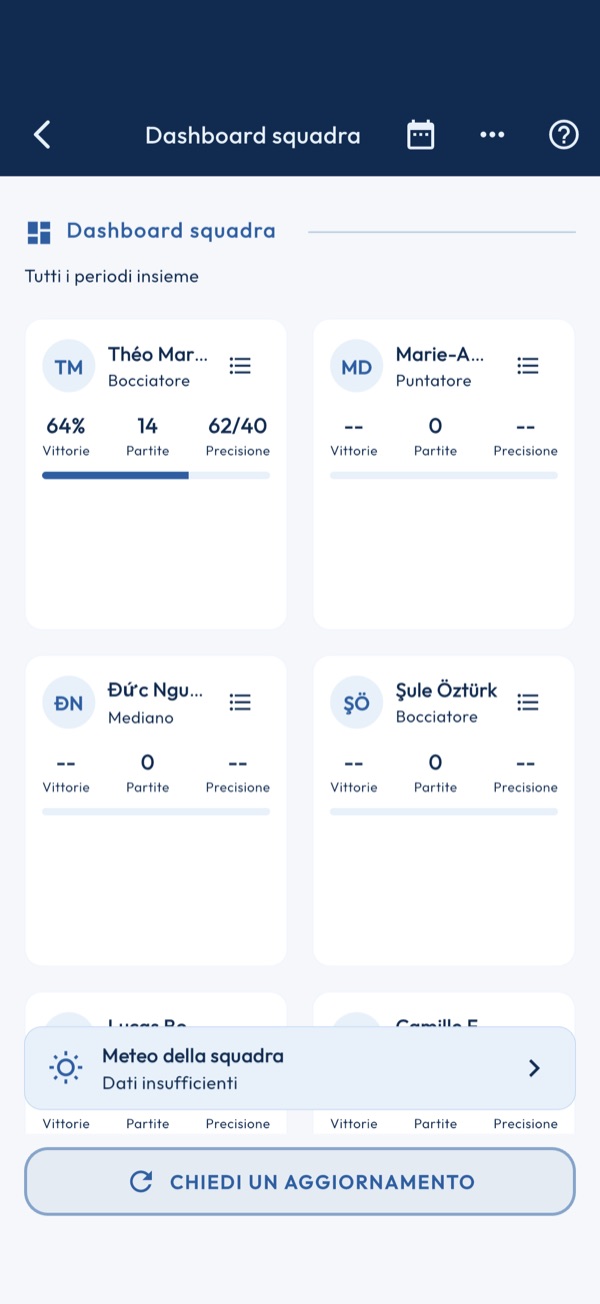
Task: Open the three-dot overflow menu
Action: pos(492,135)
